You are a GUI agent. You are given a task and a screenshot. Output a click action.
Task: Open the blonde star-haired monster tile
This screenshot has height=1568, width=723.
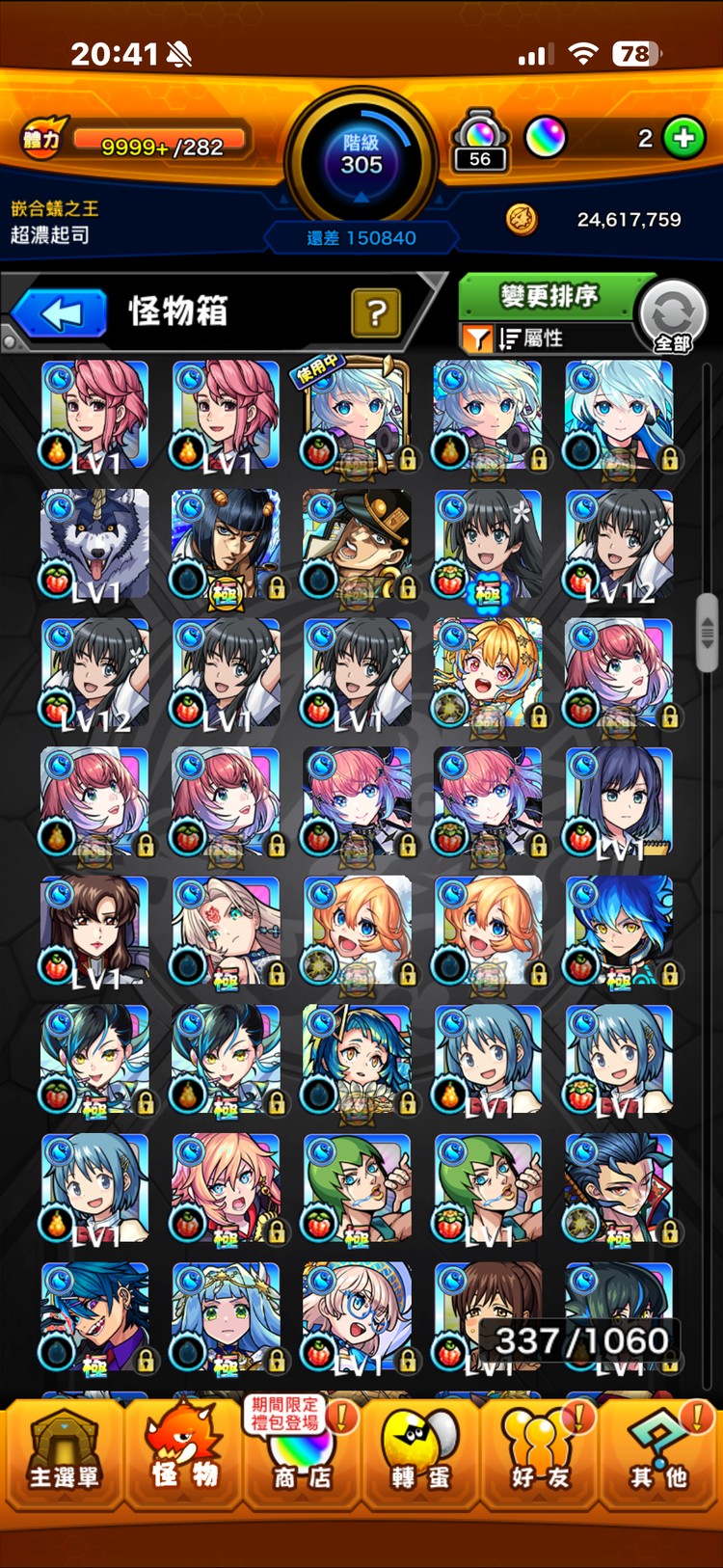(x=488, y=673)
